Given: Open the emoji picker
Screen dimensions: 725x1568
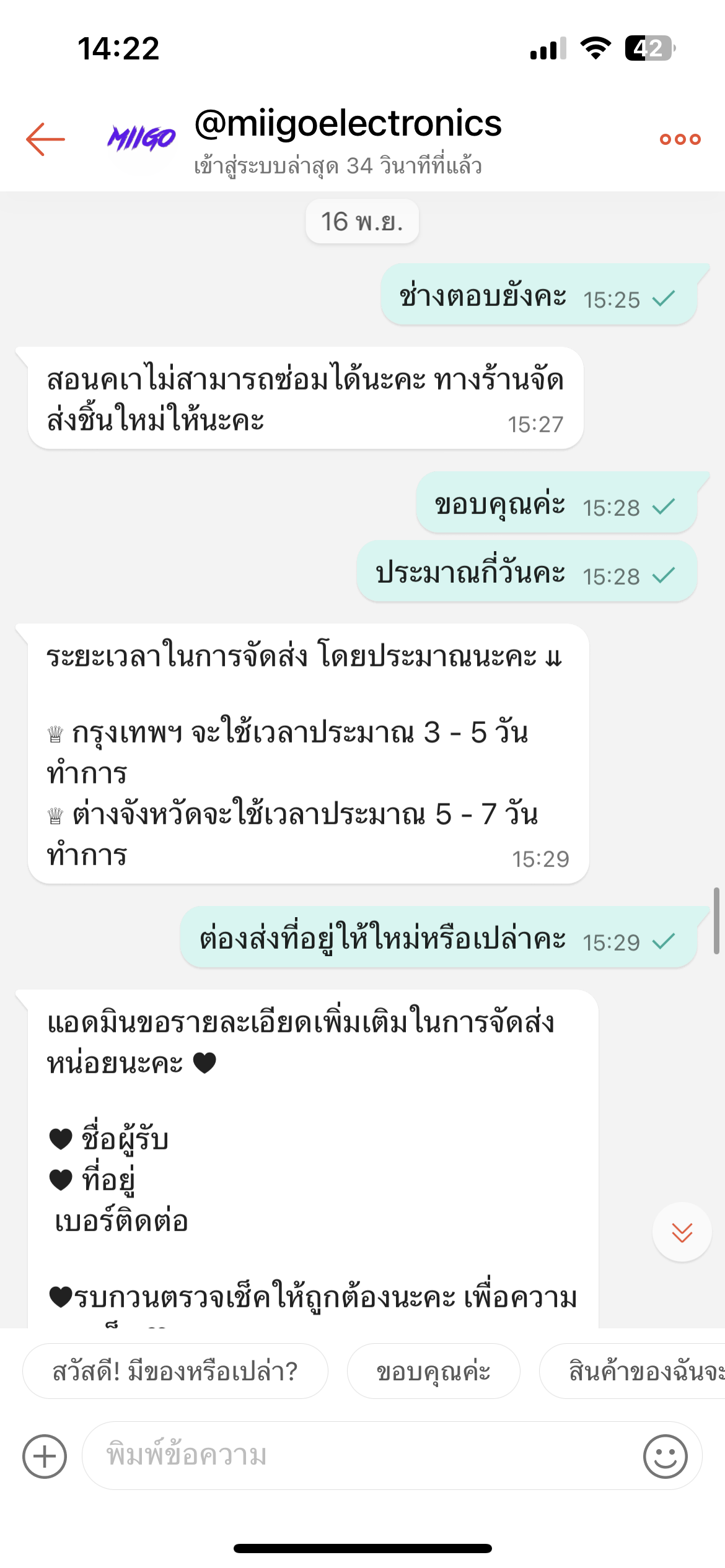Looking at the screenshot, I should click(x=665, y=1456).
